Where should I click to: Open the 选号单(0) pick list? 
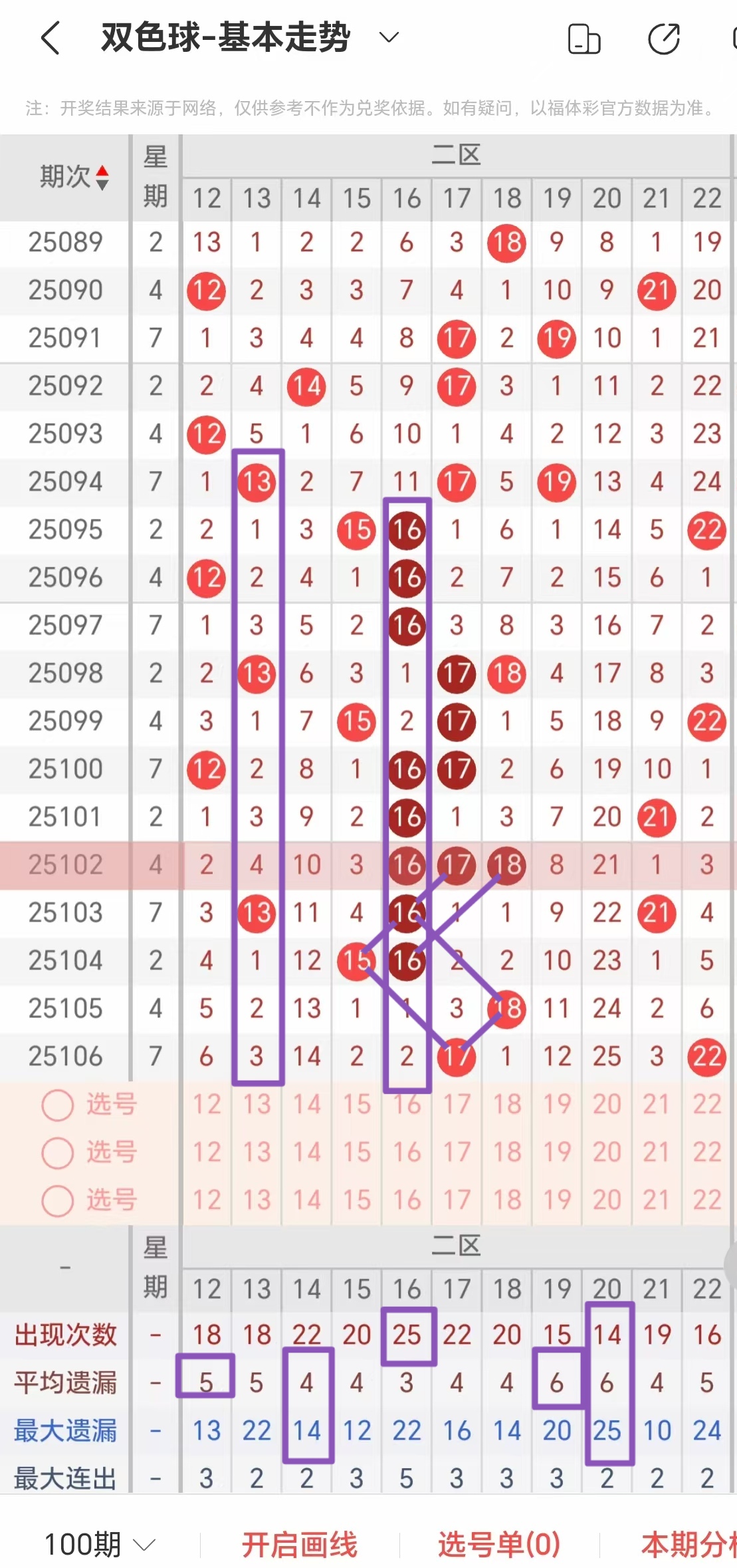click(x=499, y=1544)
